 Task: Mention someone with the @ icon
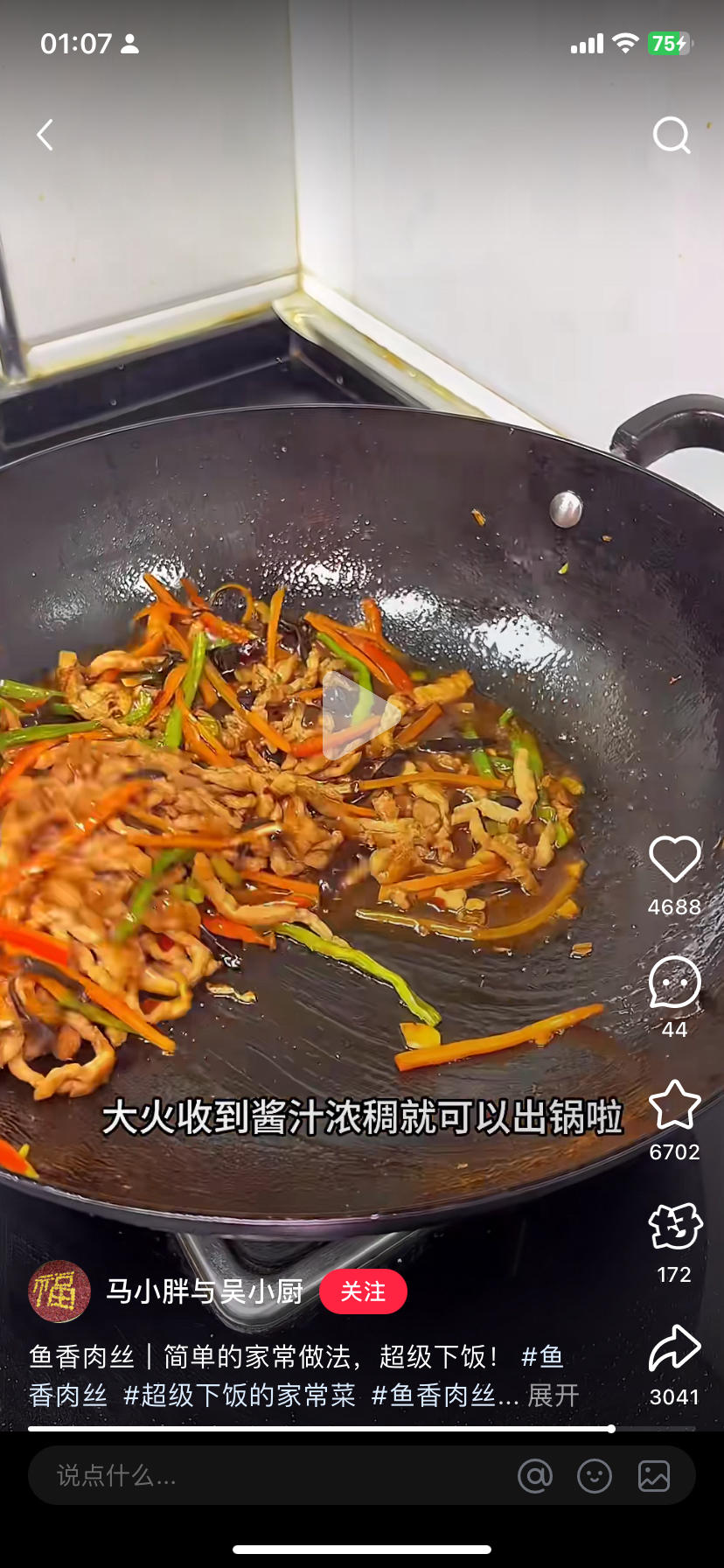(535, 1476)
